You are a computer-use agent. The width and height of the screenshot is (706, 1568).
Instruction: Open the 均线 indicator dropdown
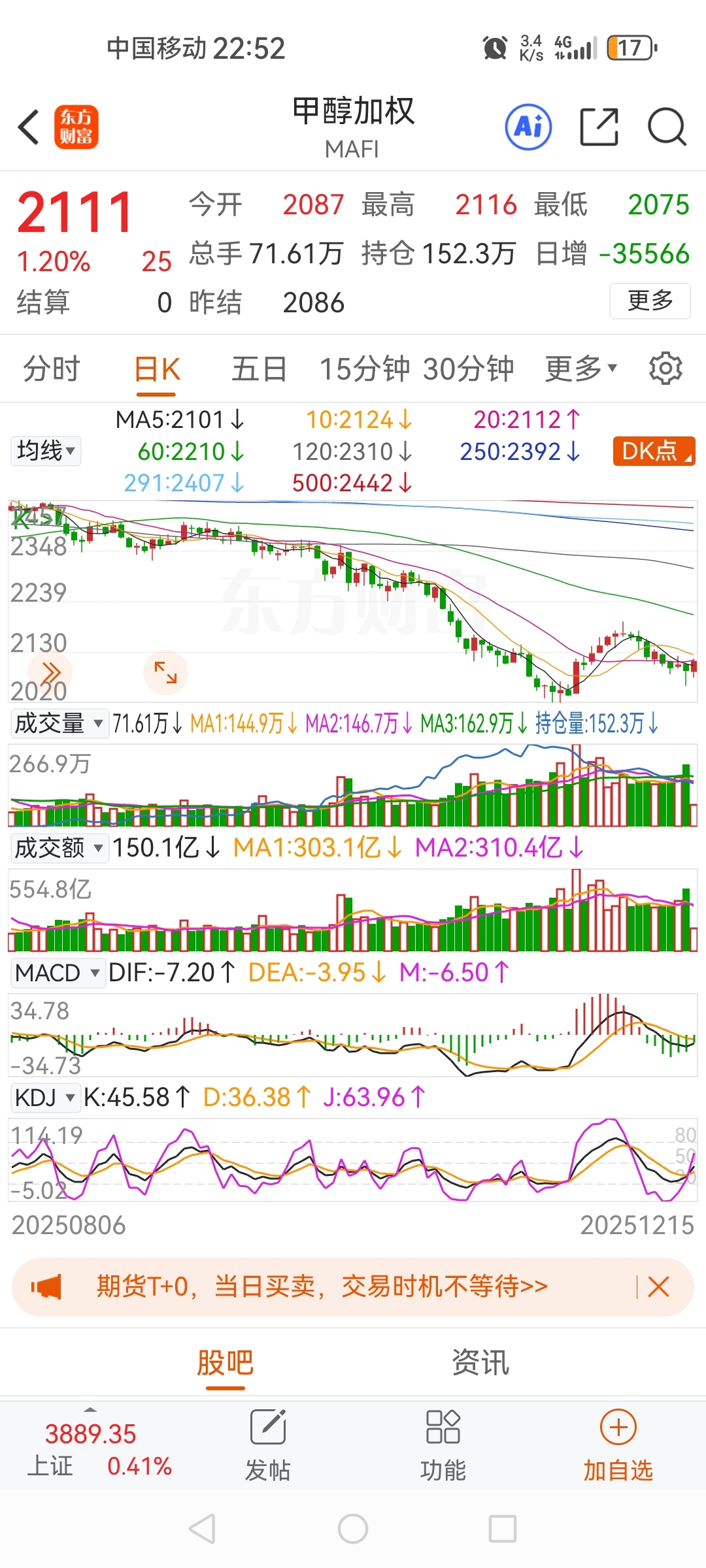point(46,451)
